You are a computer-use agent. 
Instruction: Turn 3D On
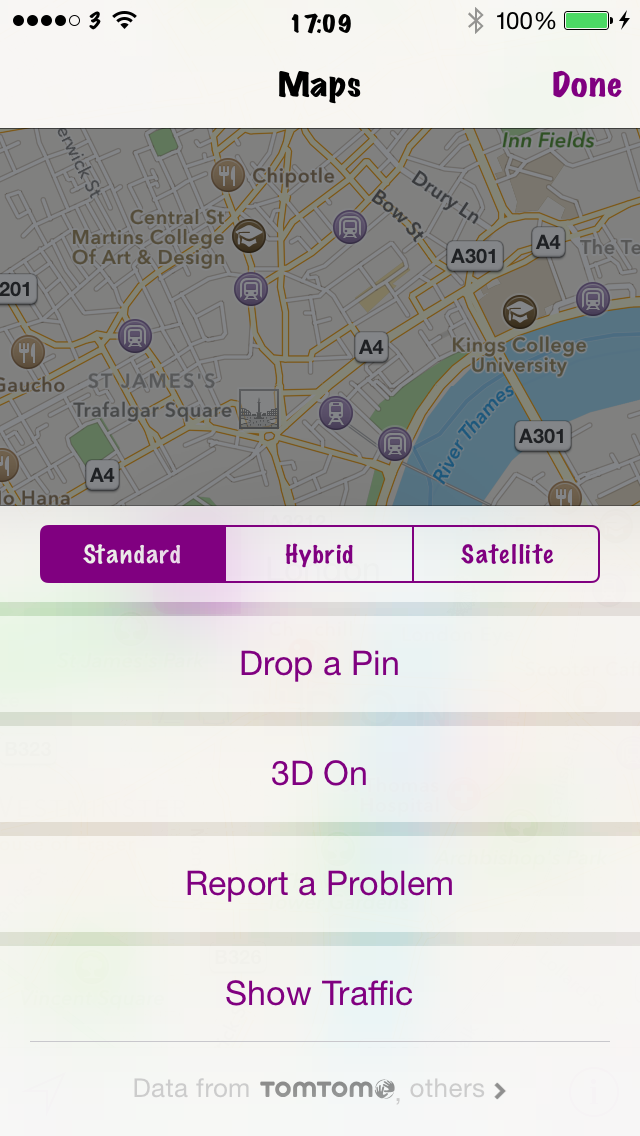[x=319, y=774]
